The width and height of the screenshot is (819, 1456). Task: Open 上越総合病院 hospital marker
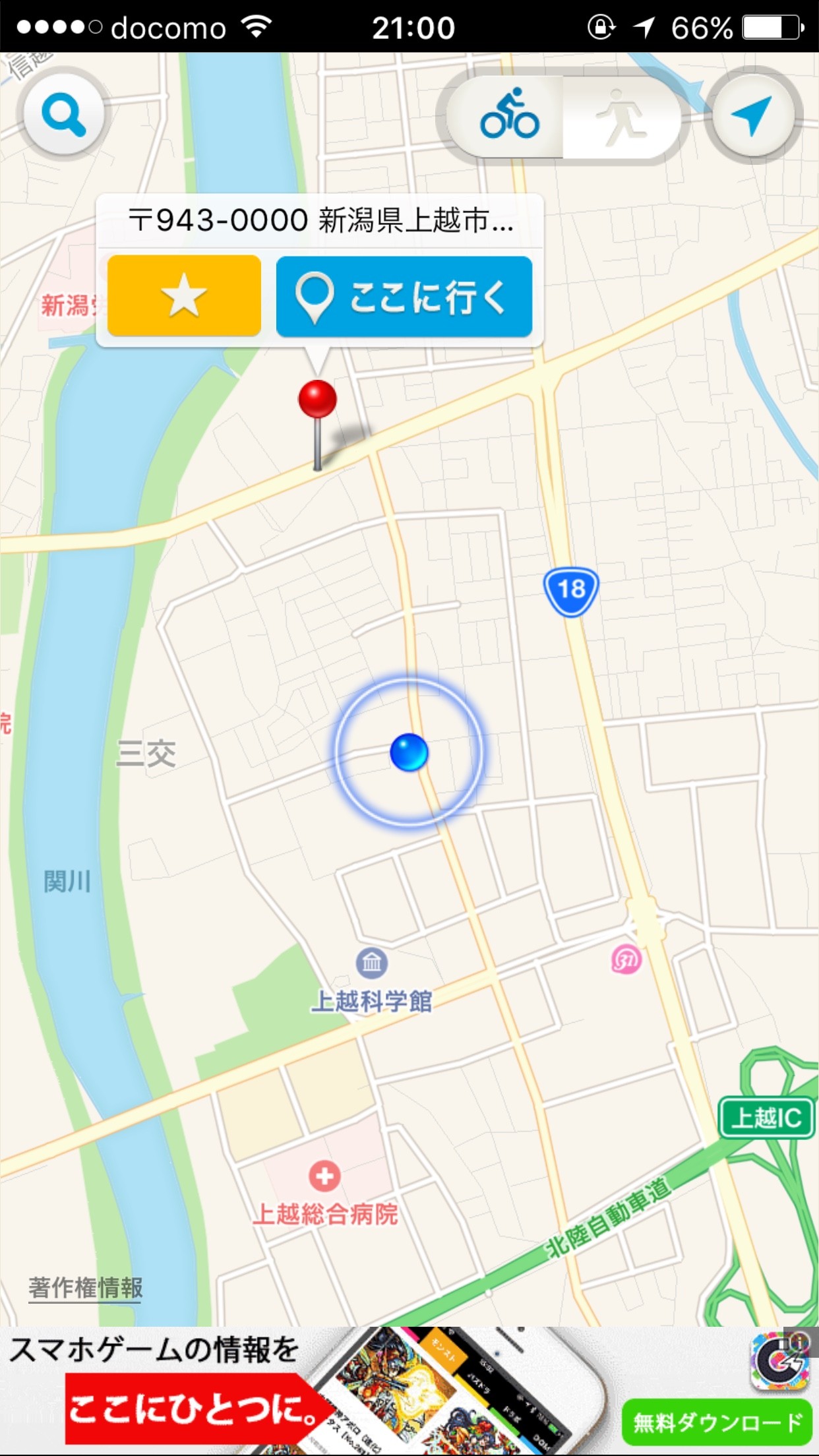point(324,1176)
